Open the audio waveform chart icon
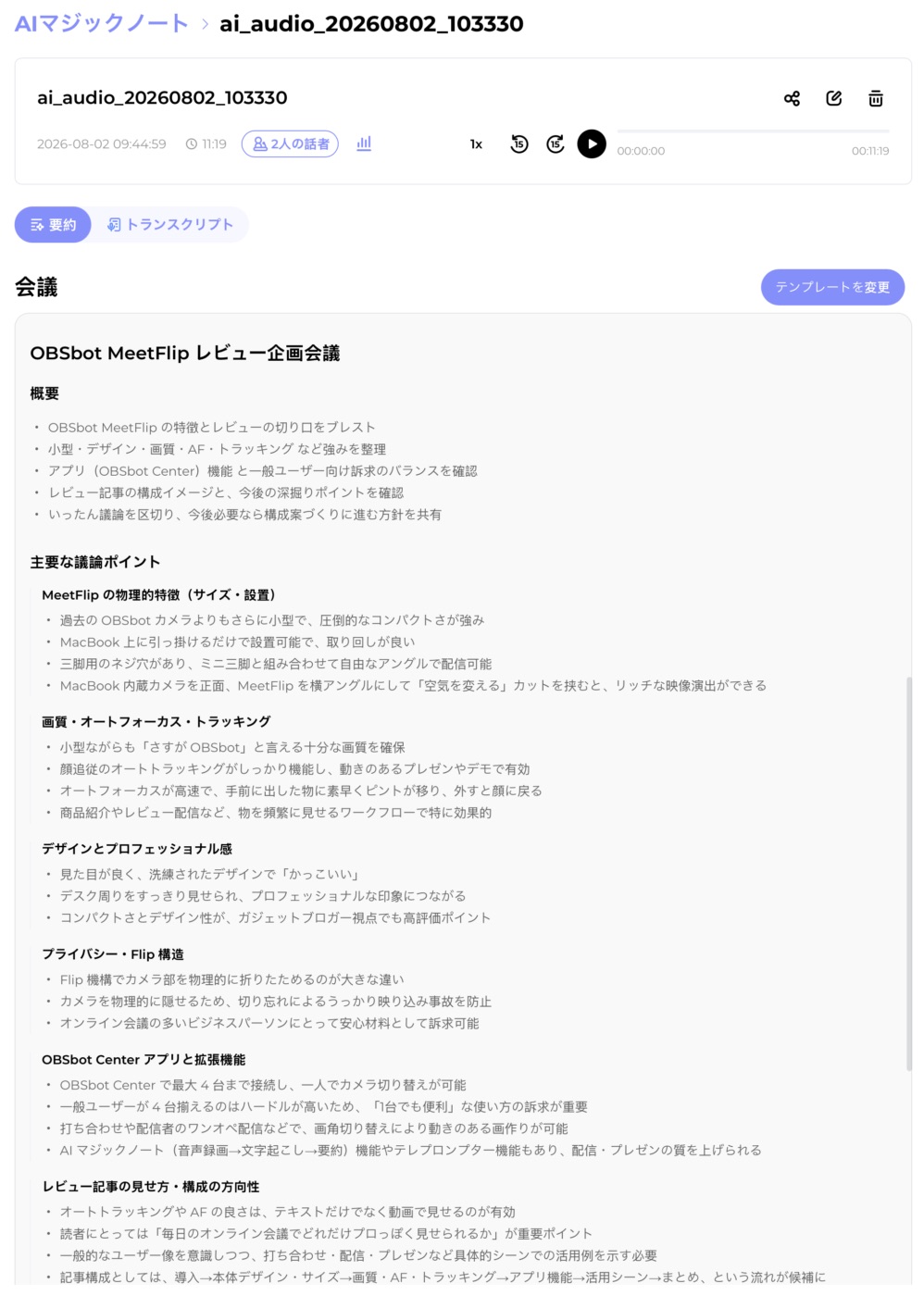The width and height of the screenshot is (924, 1296). point(364,143)
